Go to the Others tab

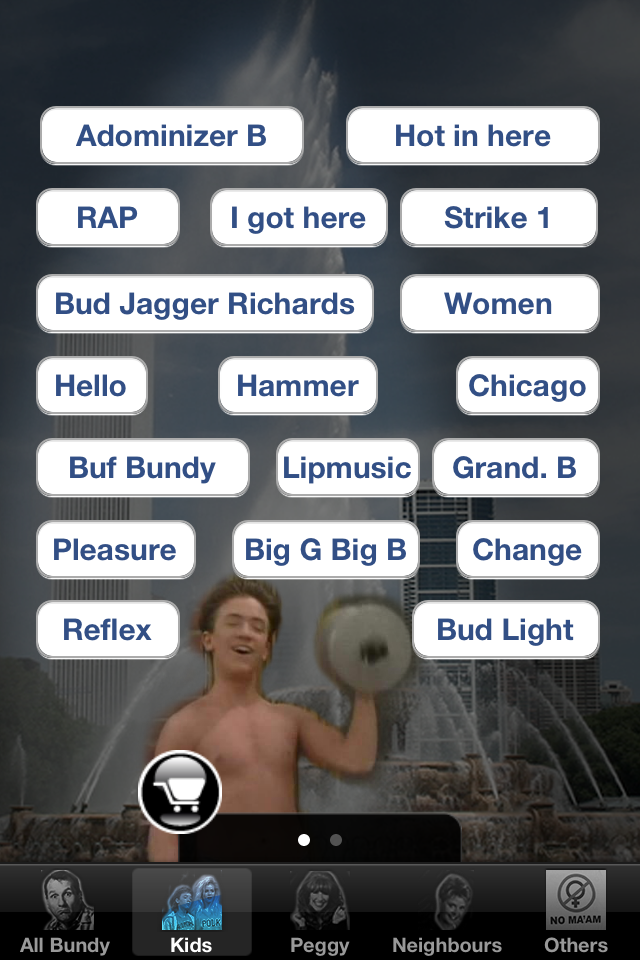coord(575,914)
